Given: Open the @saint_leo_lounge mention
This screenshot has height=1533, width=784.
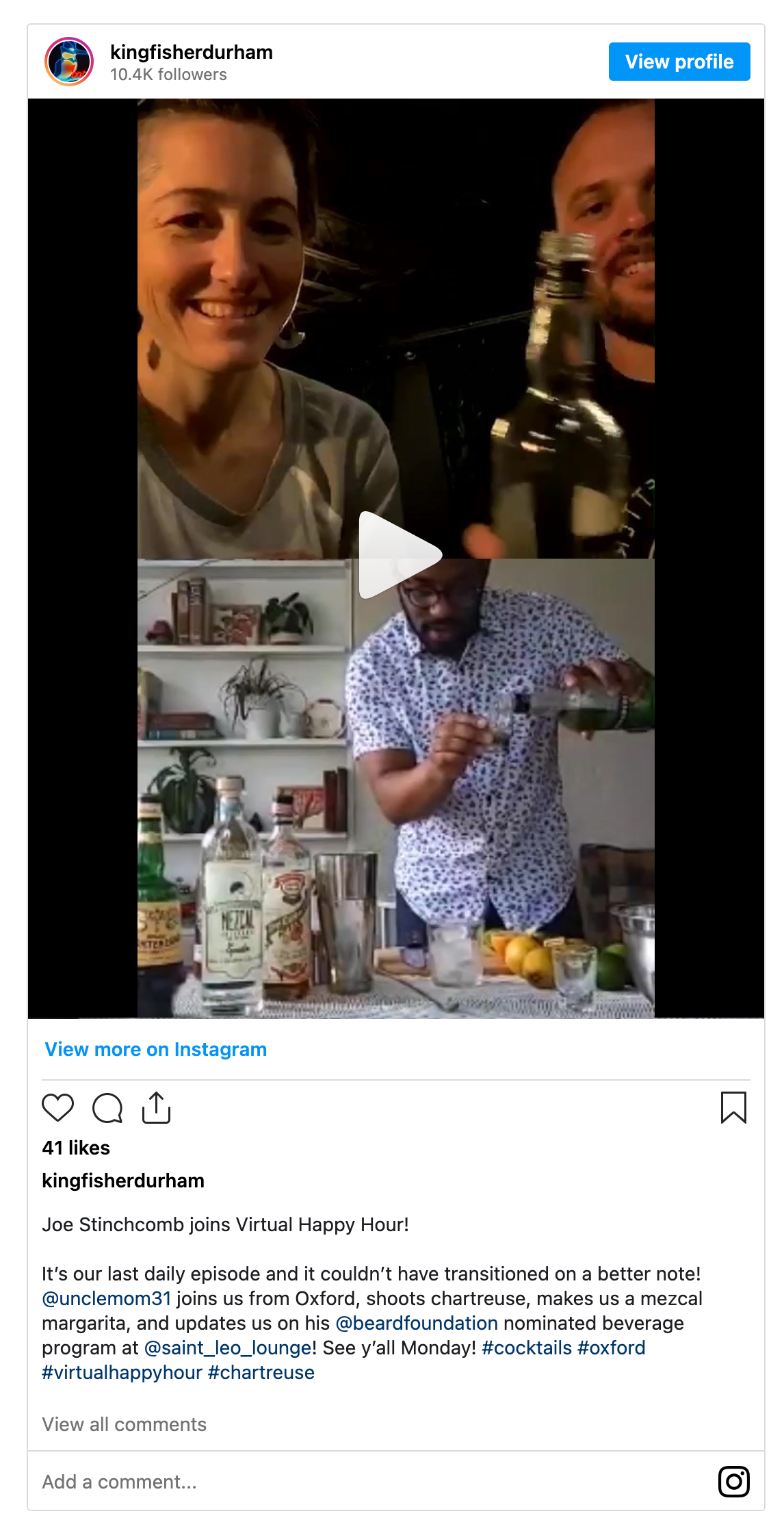Looking at the screenshot, I should 228,1348.
